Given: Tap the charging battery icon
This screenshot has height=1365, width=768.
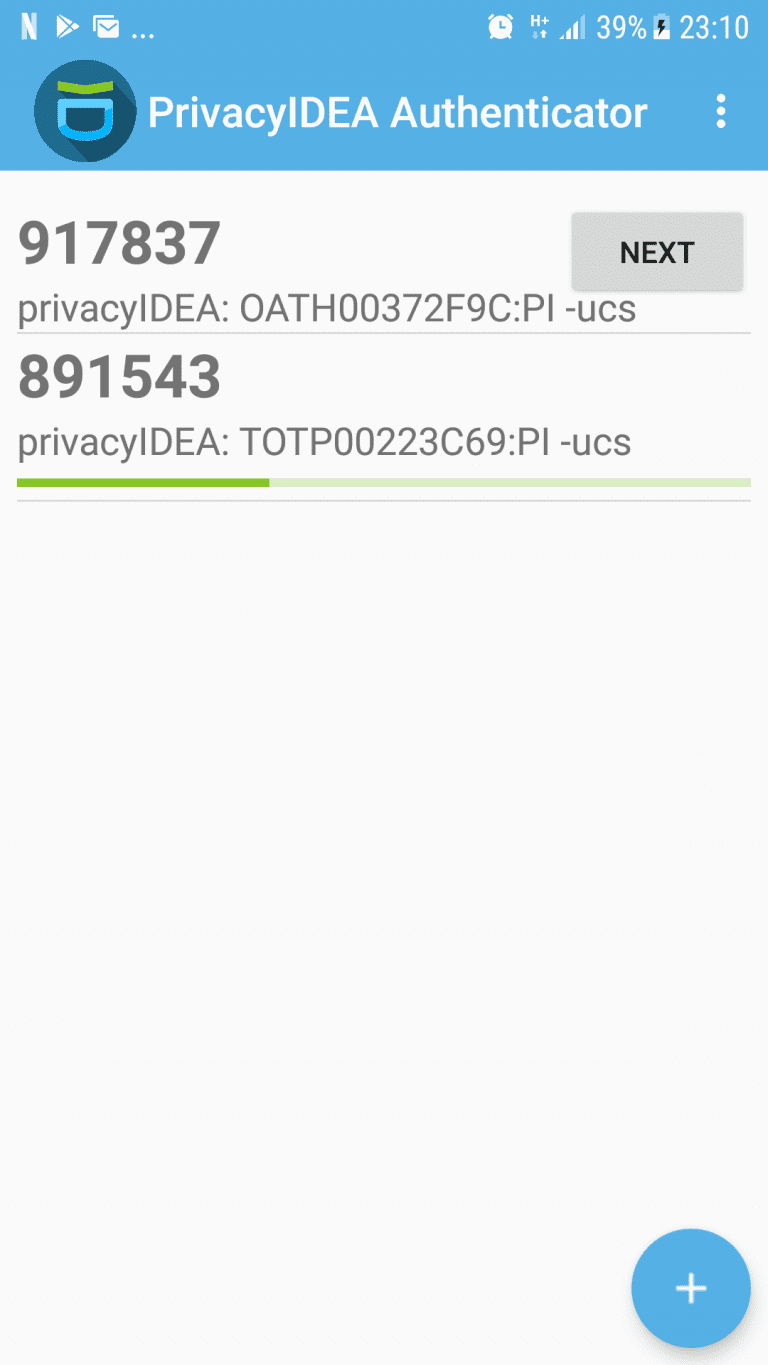Looking at the screenshot, I should [661, 27].
